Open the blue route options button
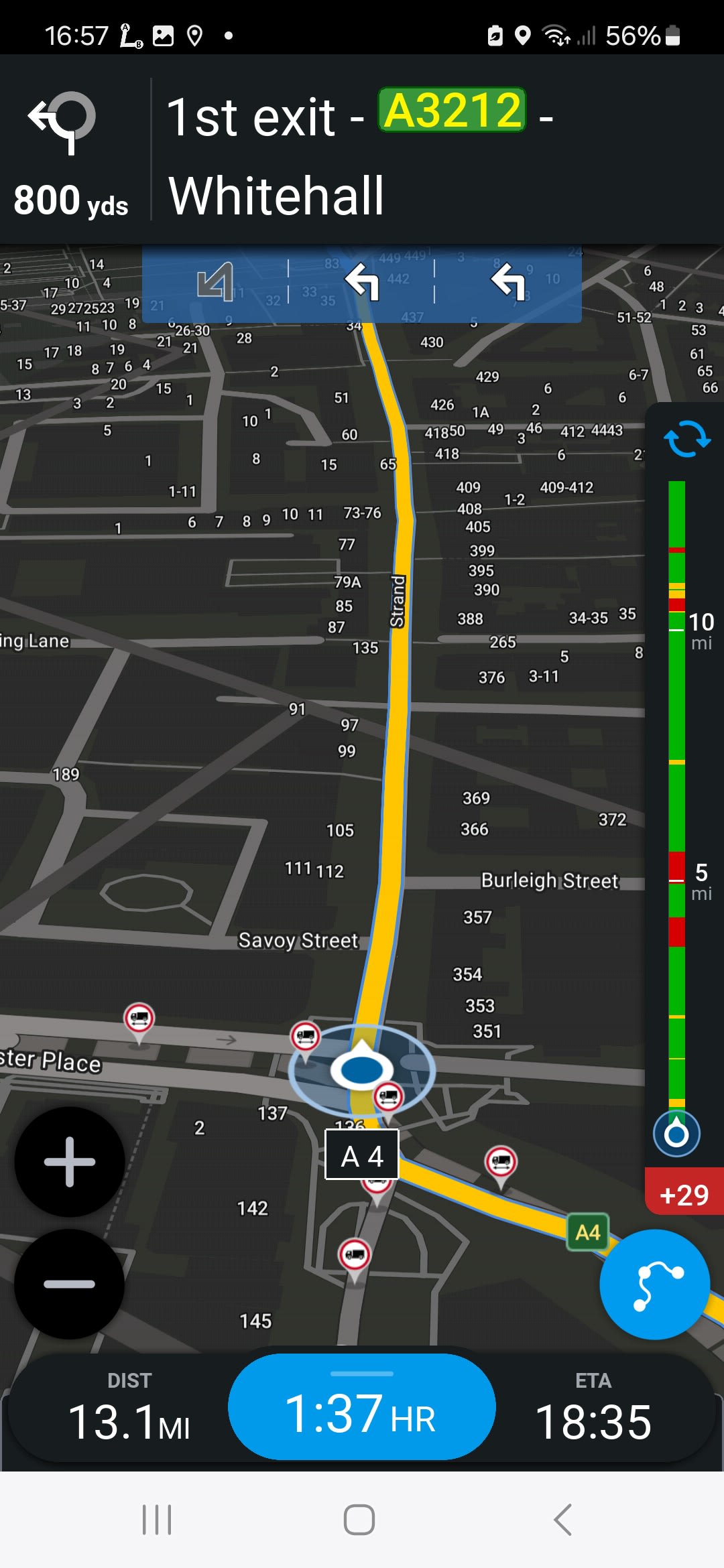724x1568 pixels. 654,1284
